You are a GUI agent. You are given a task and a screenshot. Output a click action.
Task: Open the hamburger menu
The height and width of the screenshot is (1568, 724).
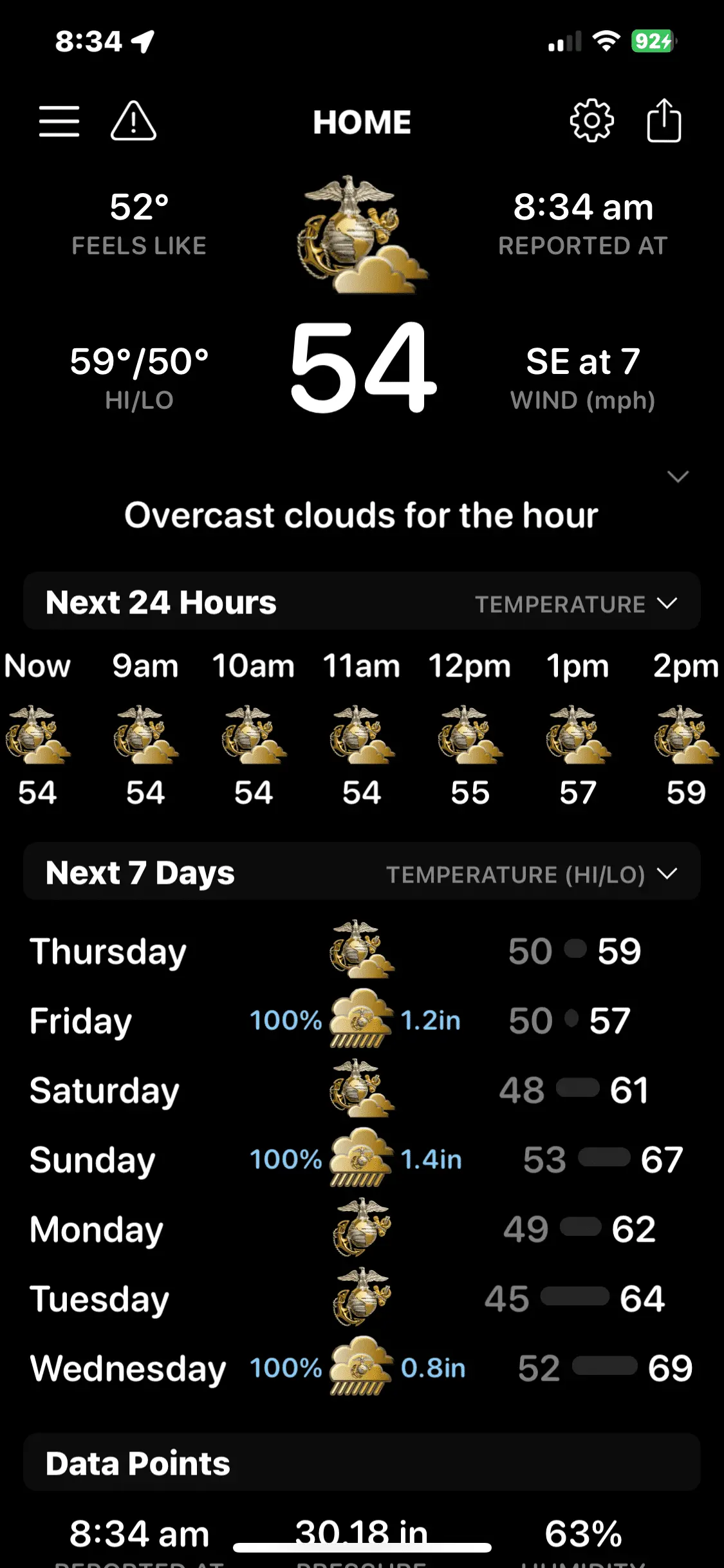[59, 122]
